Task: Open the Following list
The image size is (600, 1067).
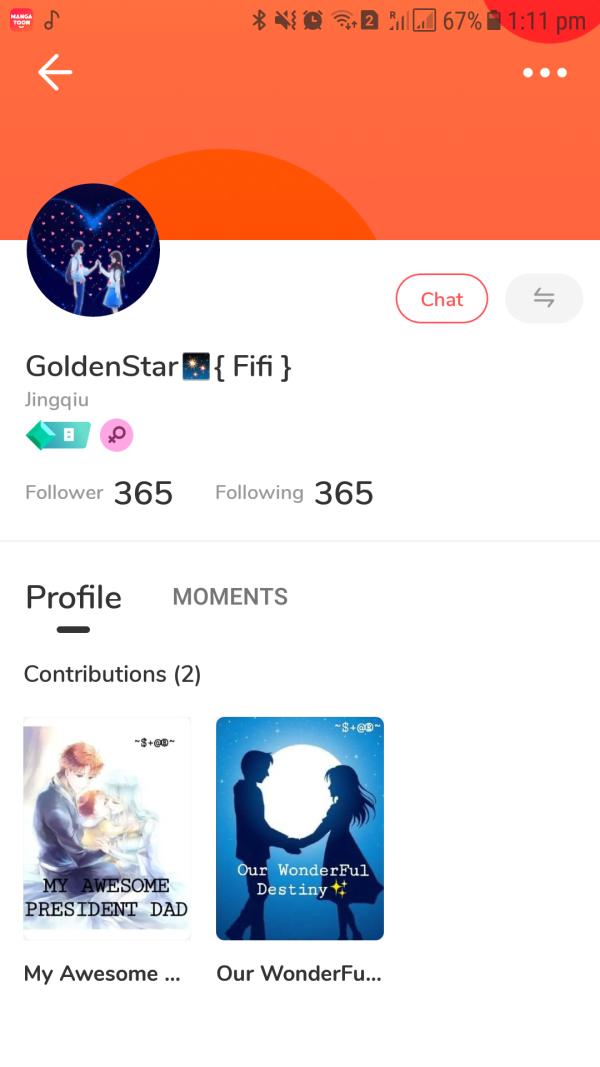Action: (x=294, y=493)
